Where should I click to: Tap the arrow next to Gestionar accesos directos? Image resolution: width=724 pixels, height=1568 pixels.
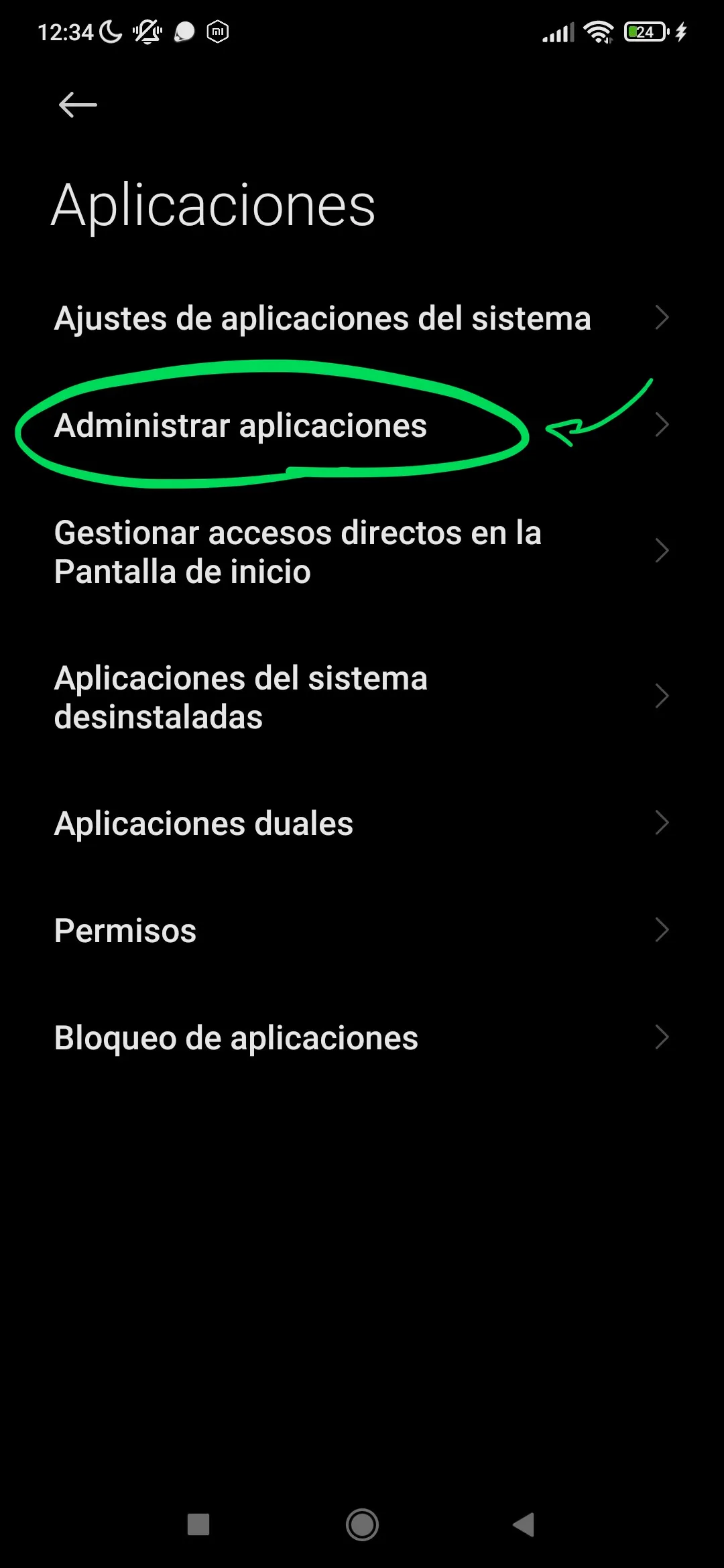[x=662, y=551]
